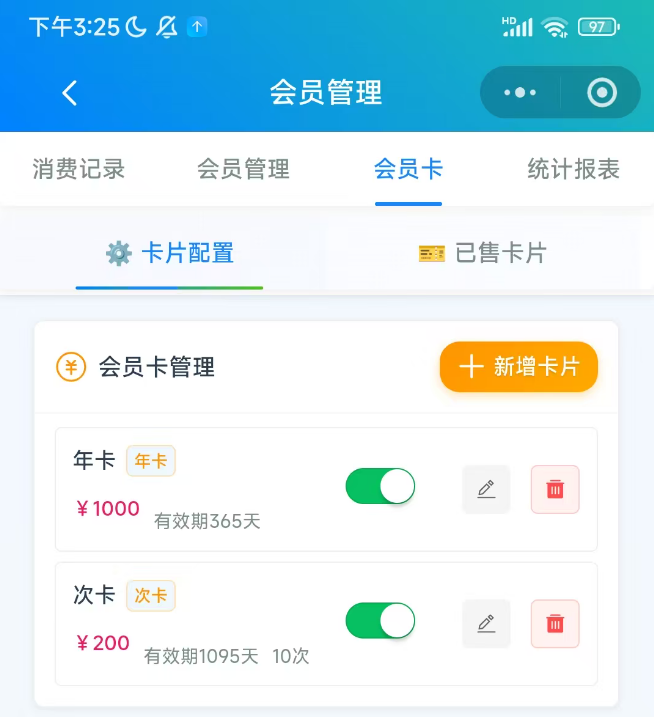Screen dimensions: 654x717
Task: Select the 会员卡 tab
Action: point(408,169)
